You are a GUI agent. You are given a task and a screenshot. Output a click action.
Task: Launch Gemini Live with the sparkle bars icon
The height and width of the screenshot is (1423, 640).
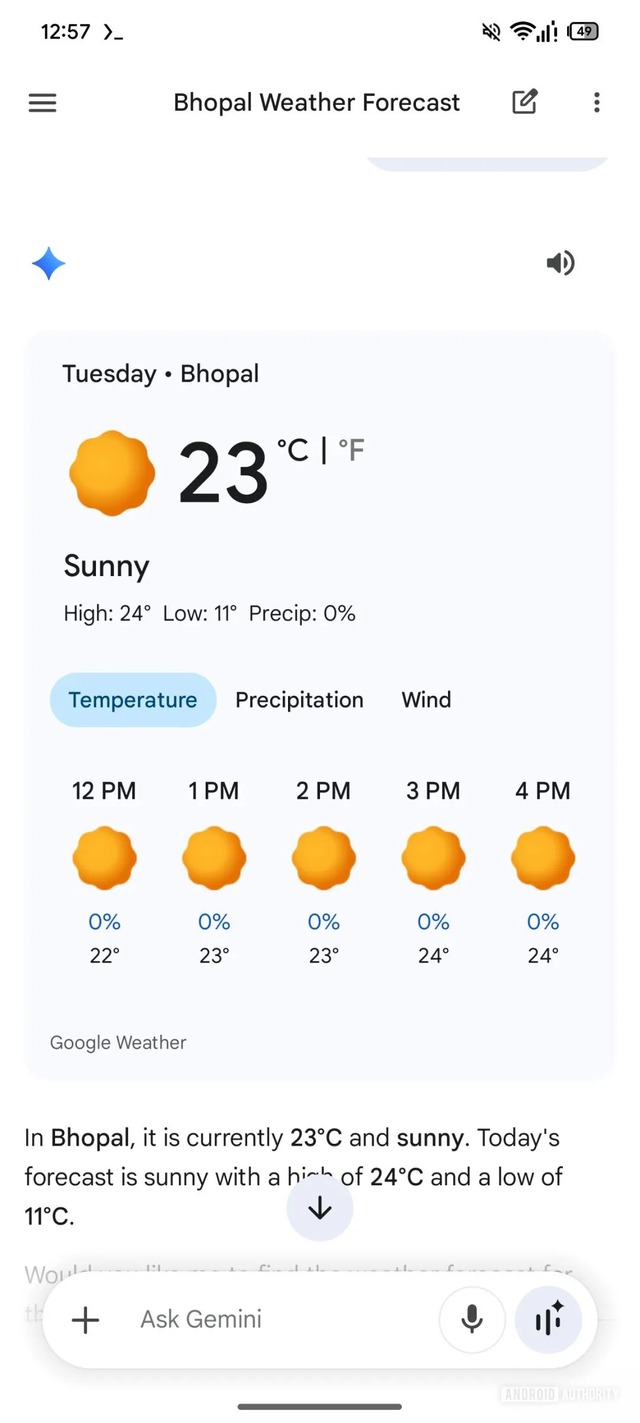coord(549,1320)
